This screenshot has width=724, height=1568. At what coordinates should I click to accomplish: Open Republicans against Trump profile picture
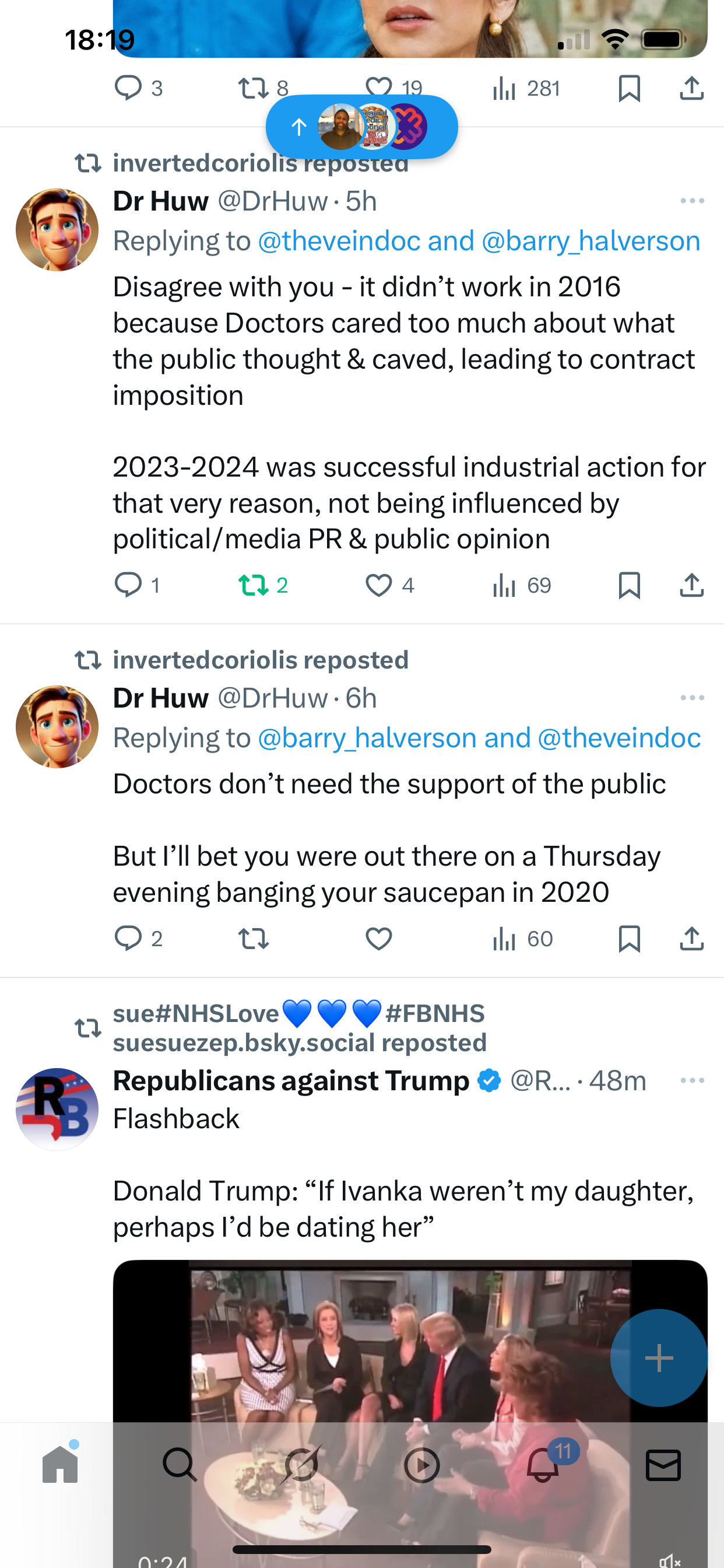[57, 1109]
